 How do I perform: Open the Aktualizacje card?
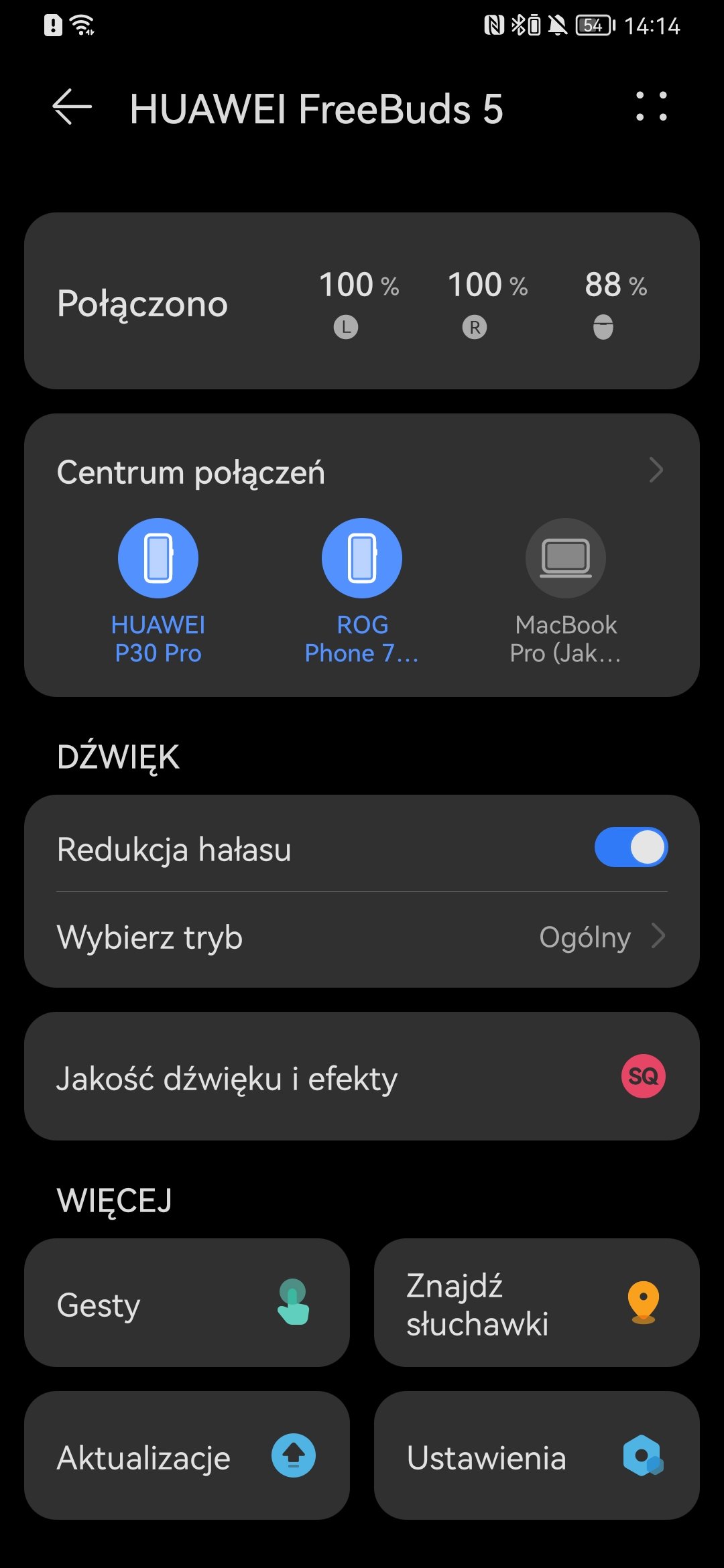point(187,1455)
